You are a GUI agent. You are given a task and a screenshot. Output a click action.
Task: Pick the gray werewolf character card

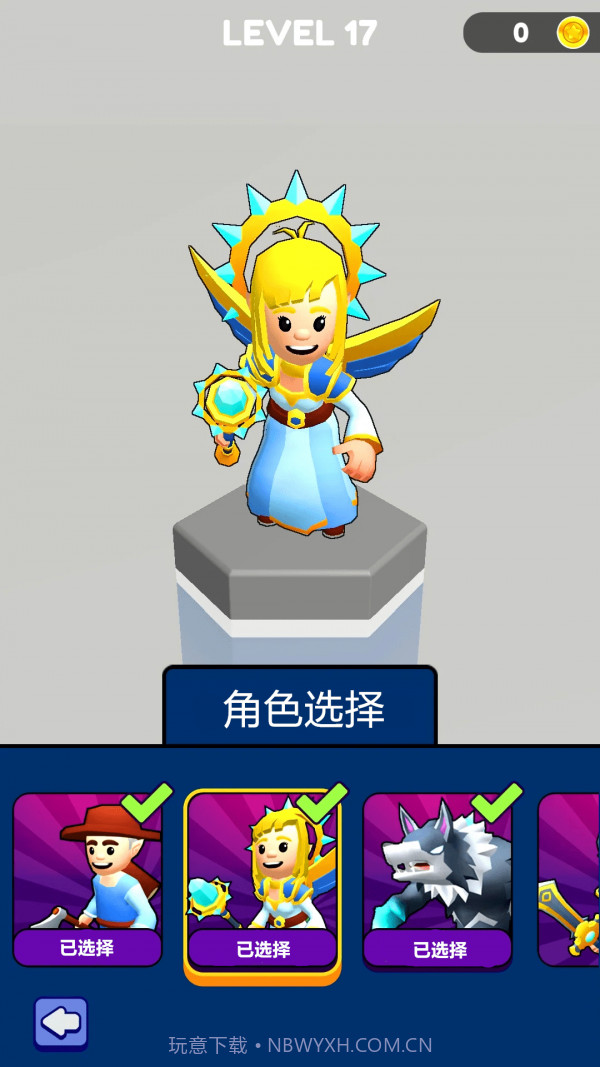coord(438,878)
